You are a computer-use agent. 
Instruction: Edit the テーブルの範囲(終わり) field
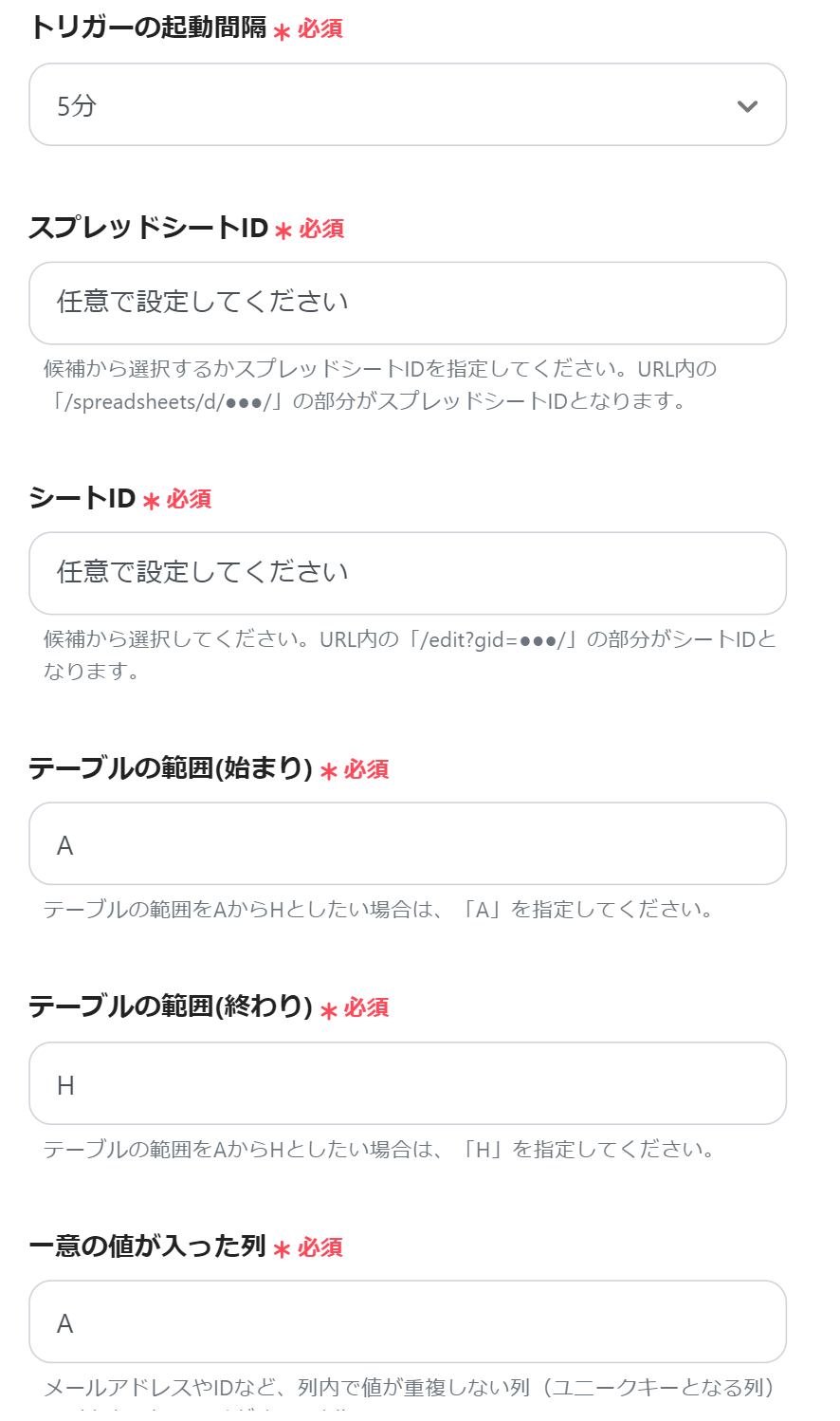point(408,1083)
